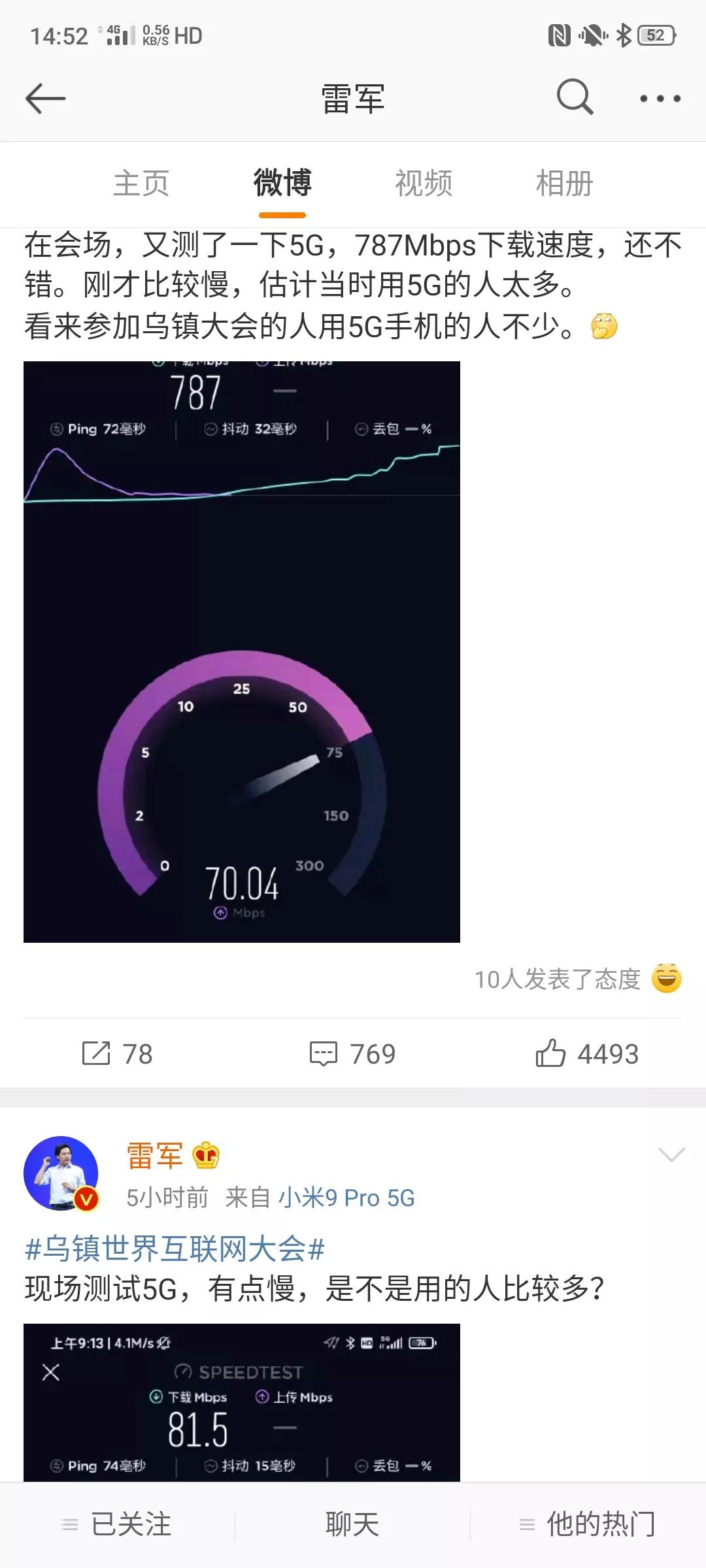Like the post with 4493 likes
Screen dimensions: 706x1568
(x=587, y=1054)
